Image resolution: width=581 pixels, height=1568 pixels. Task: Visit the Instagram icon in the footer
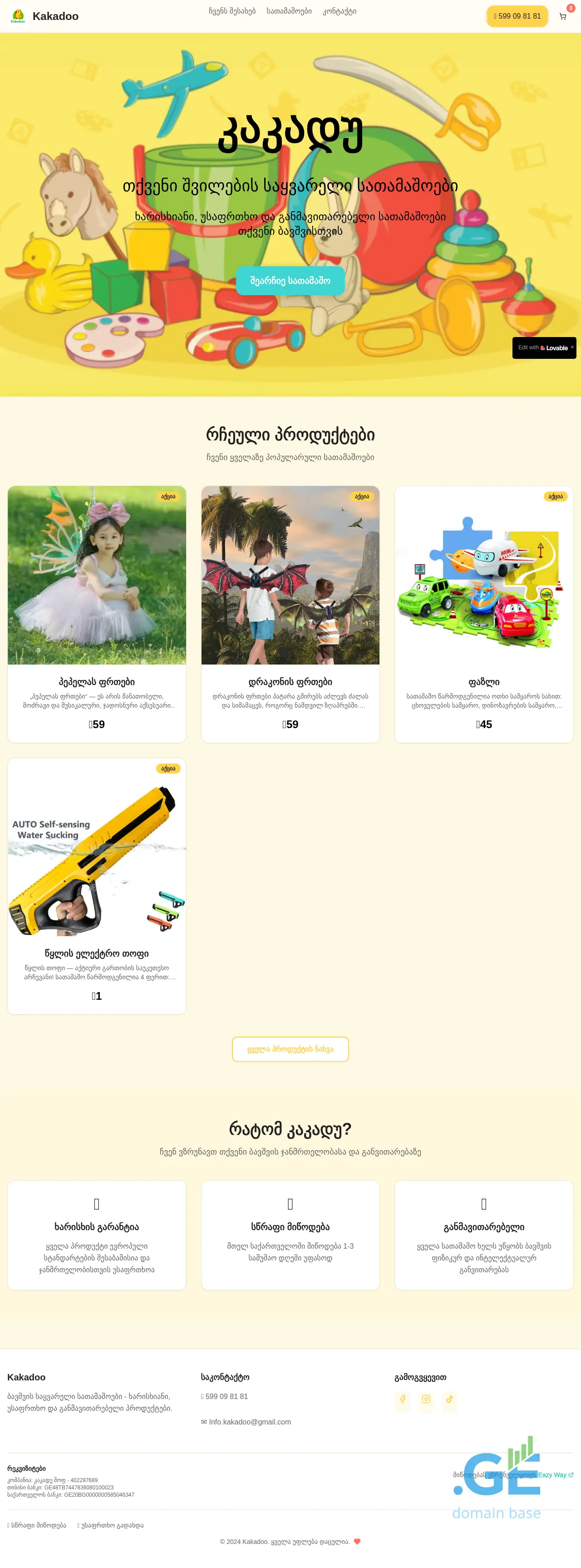click(x=427, y=1399)
